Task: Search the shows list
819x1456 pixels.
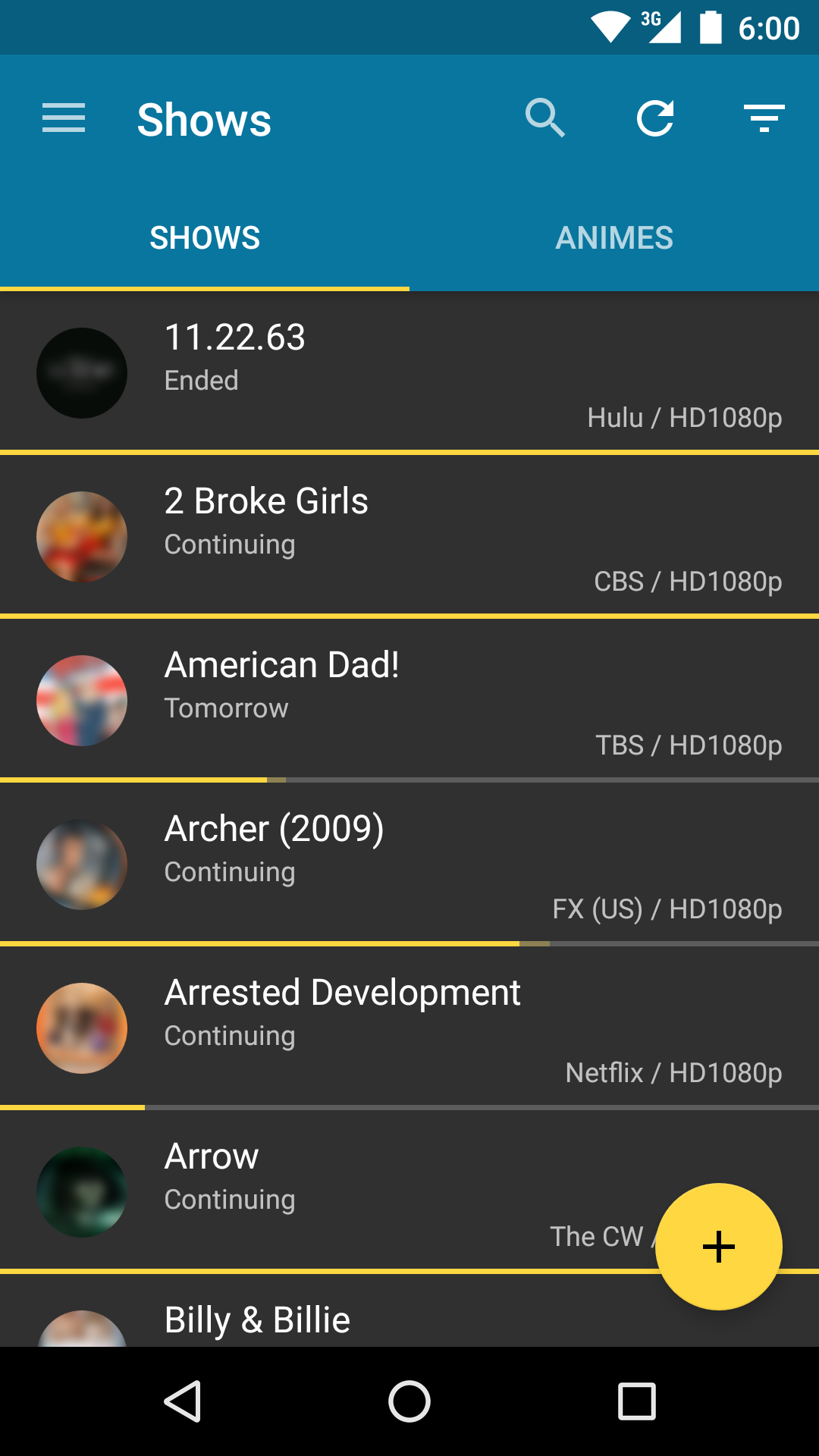Action: [x=545, y=119]
